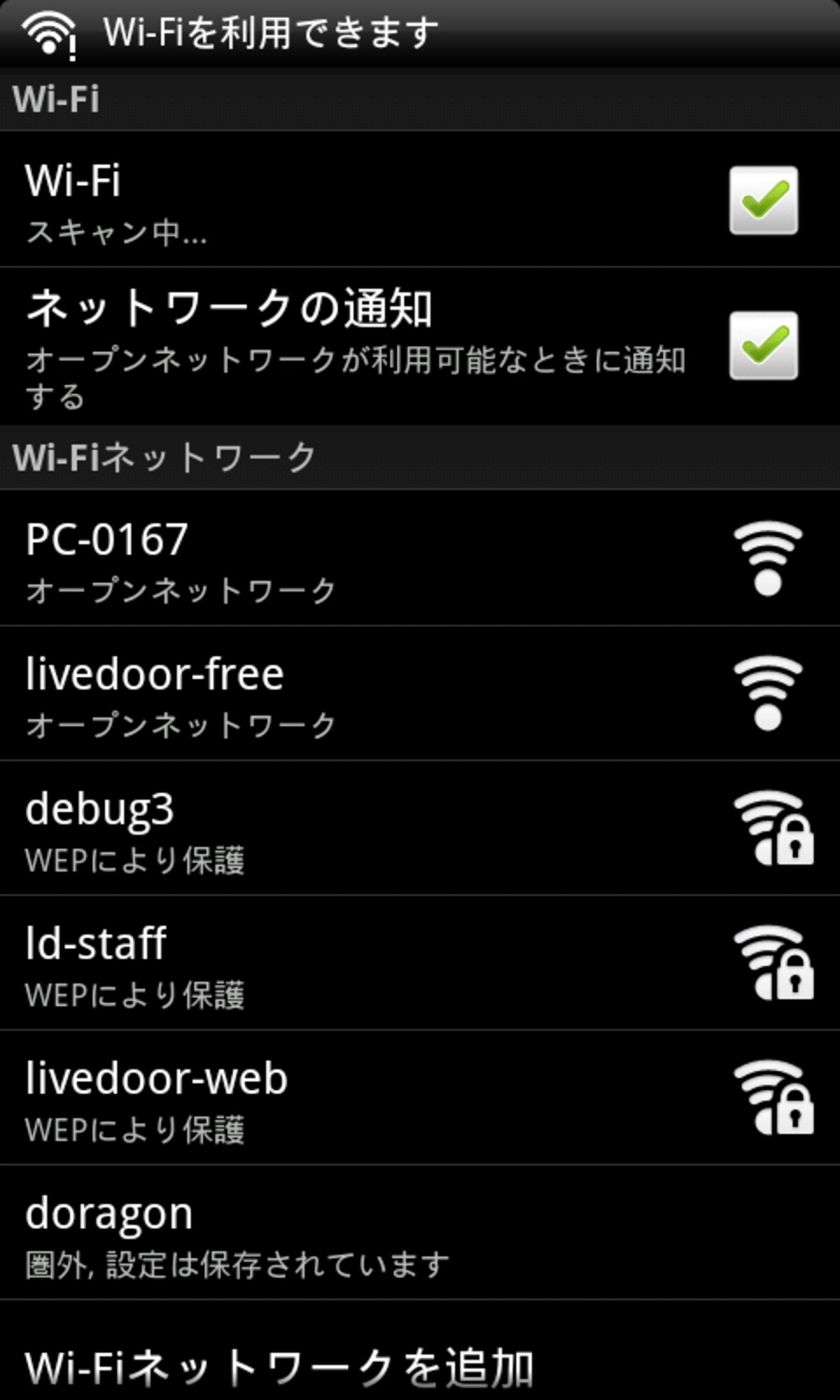This screenshot has height=1400, width=840.
Task: Tap the livedoor-web network row
Action: click(x=420, y=1098)
